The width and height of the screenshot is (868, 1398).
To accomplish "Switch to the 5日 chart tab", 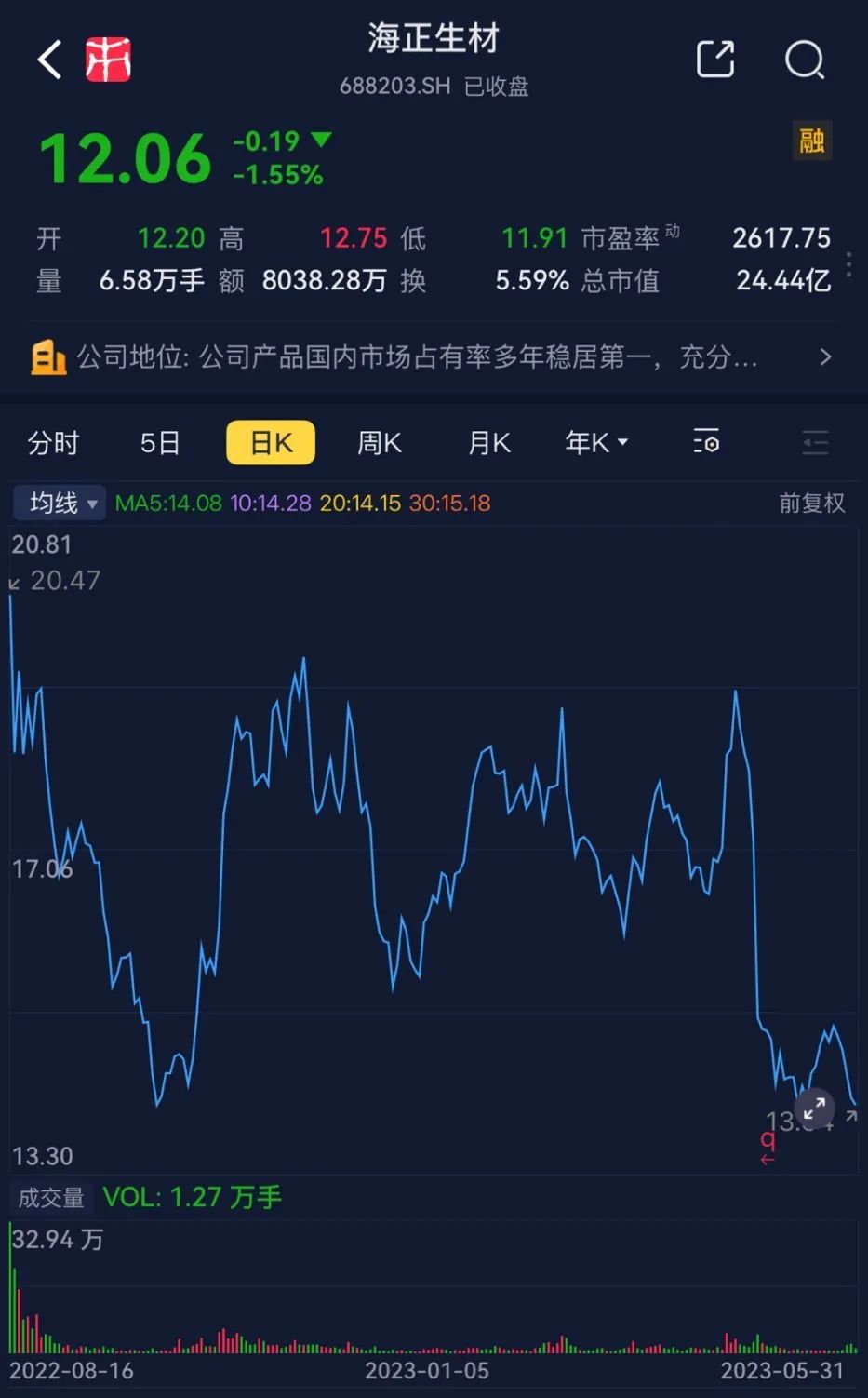I will [x=160, y=443].
